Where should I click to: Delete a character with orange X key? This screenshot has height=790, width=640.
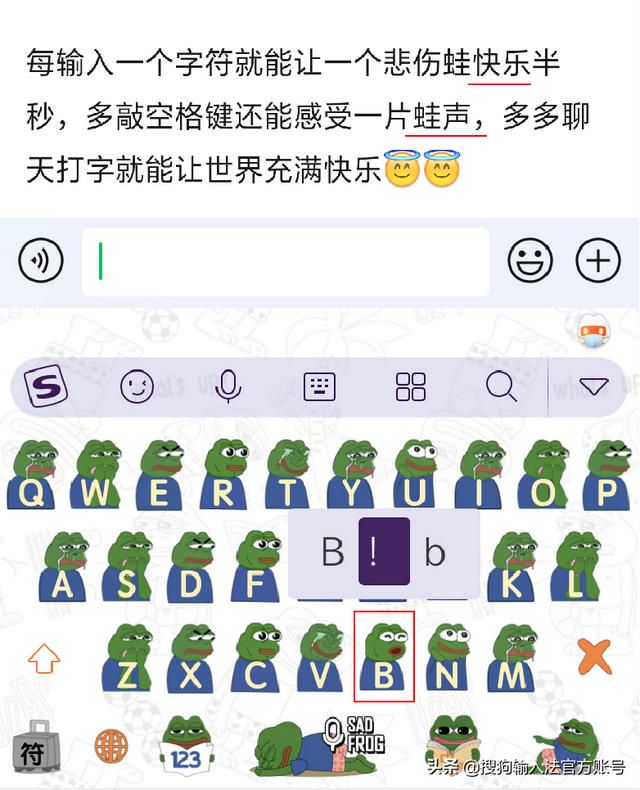(594, 657)
